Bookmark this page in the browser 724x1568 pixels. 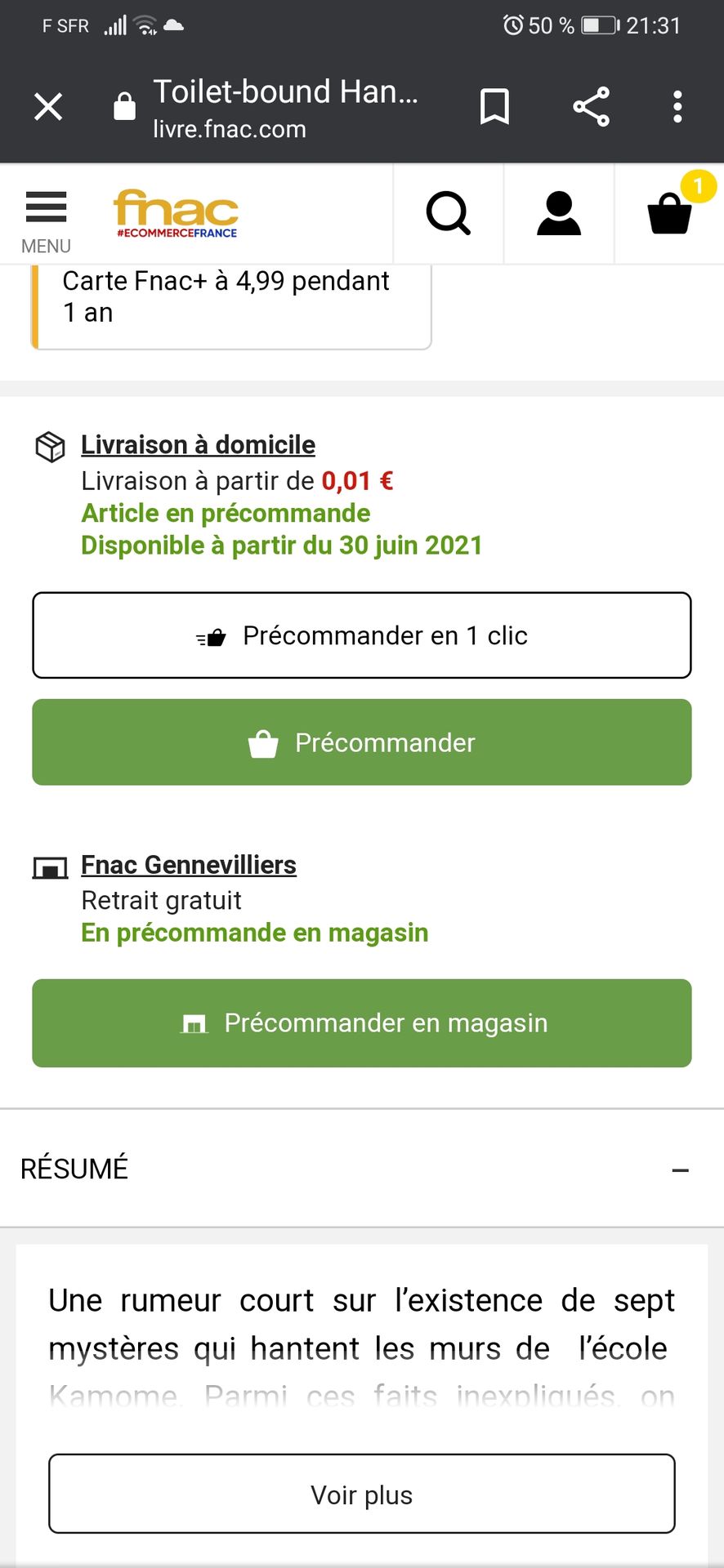[x=494, y=107]
